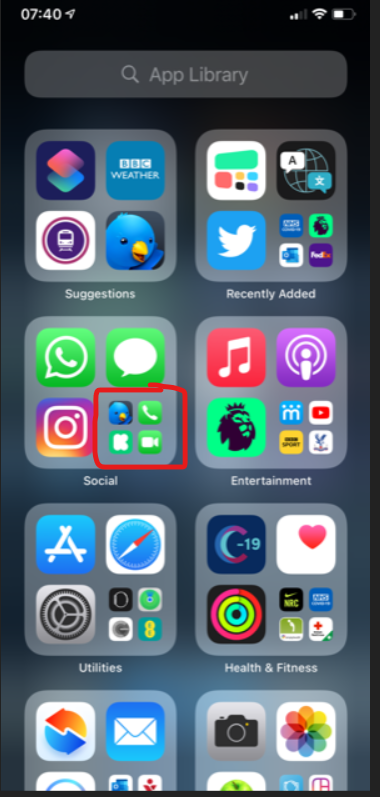Launch the Fitness activity rings app

pyautogui.click(x=236, y=615)
